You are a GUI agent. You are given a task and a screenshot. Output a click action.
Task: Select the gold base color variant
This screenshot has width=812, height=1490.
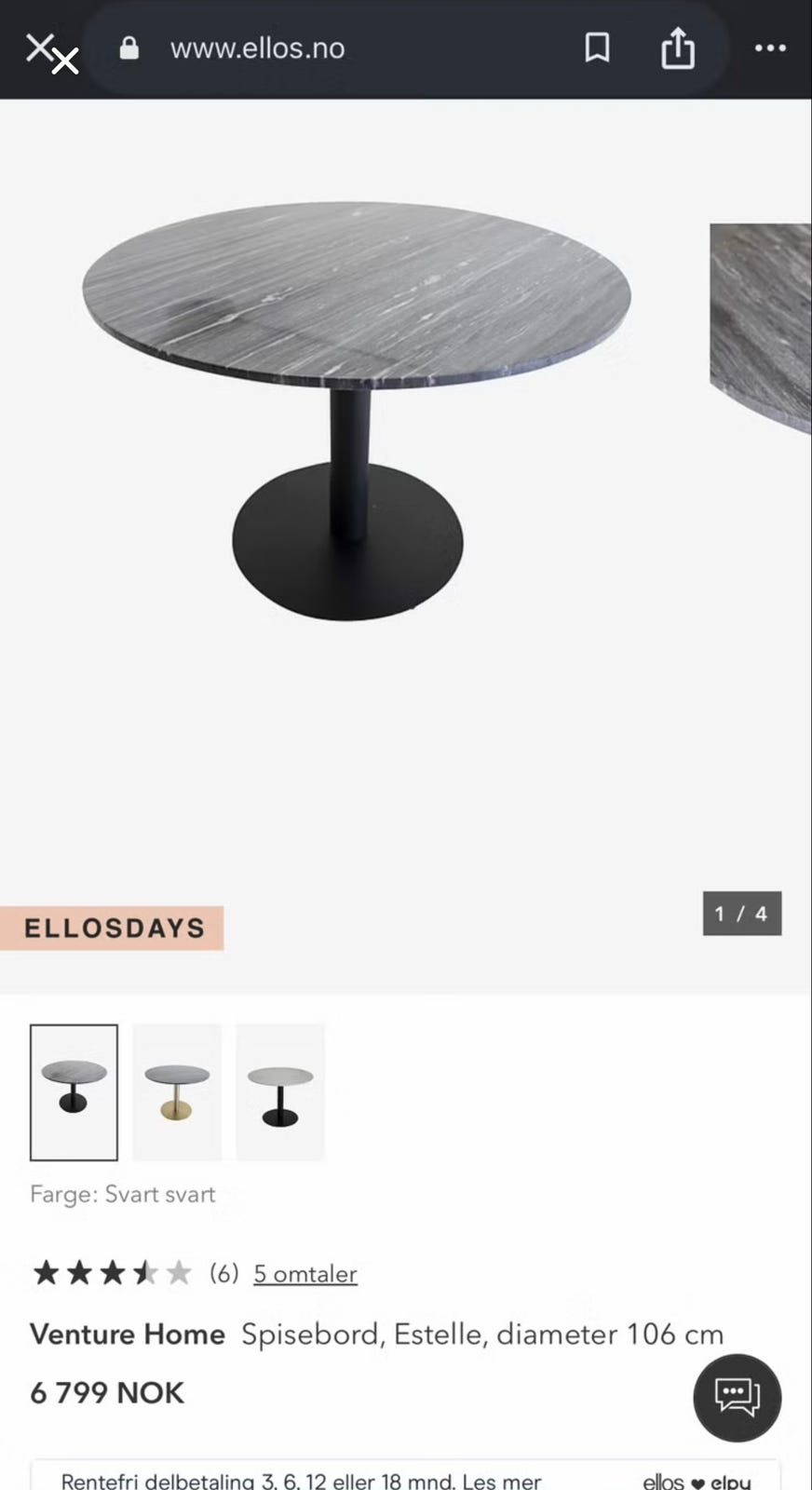coord(177,1092)
